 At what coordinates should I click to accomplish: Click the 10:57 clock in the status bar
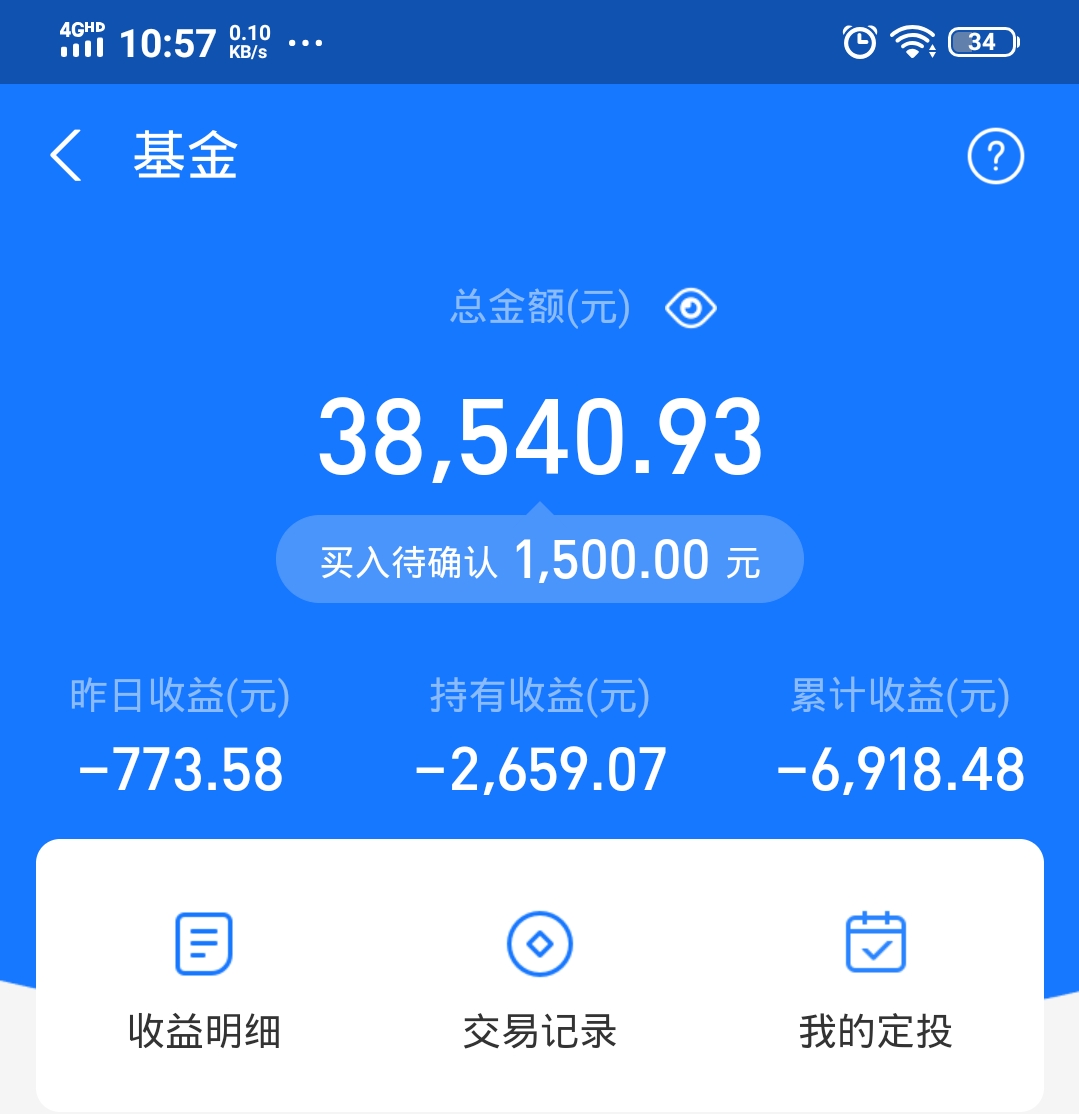pyautogui.click(x=166, y=42)
